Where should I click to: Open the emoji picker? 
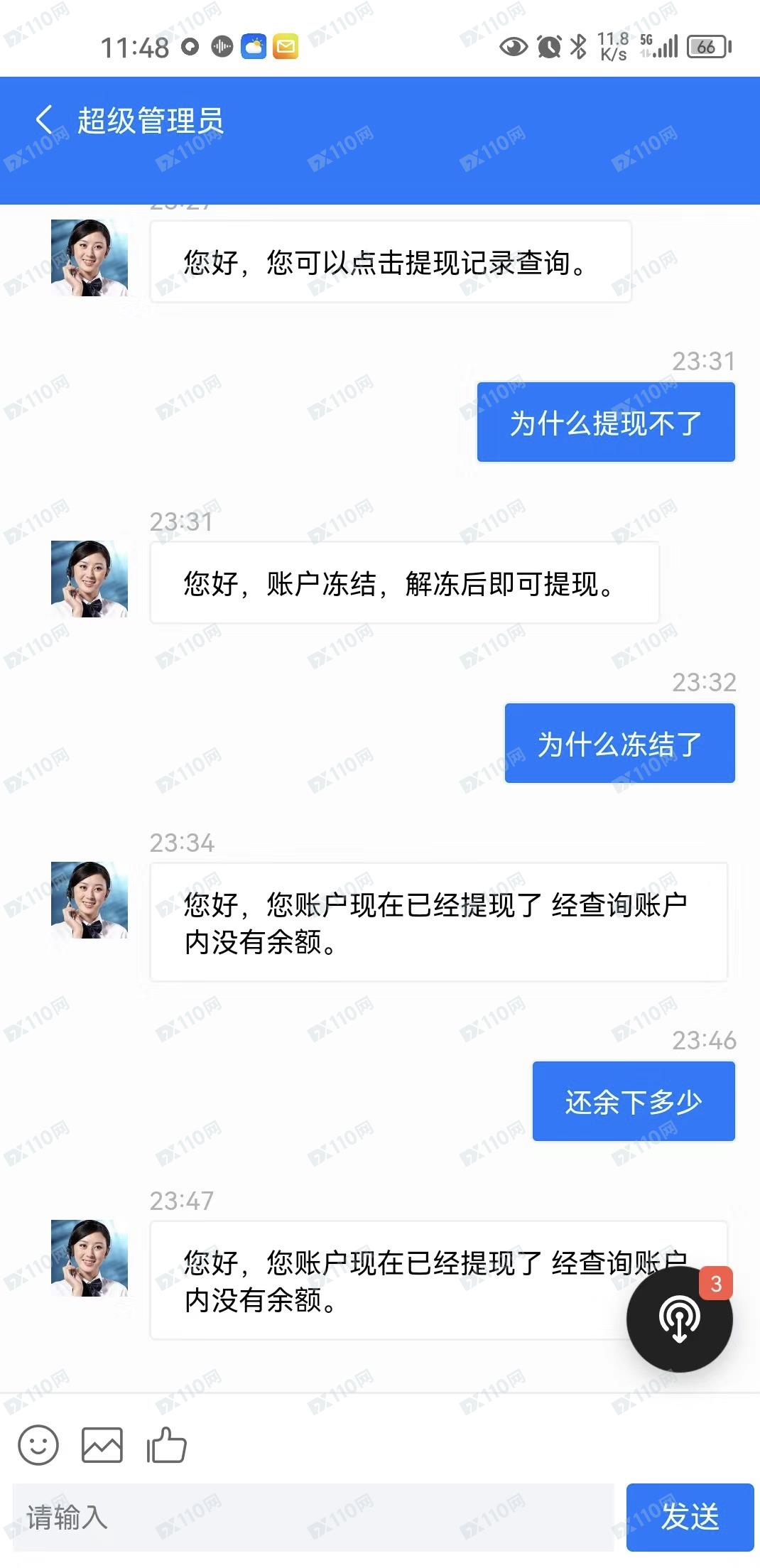pyautogui.click(x=38, y=1444)
